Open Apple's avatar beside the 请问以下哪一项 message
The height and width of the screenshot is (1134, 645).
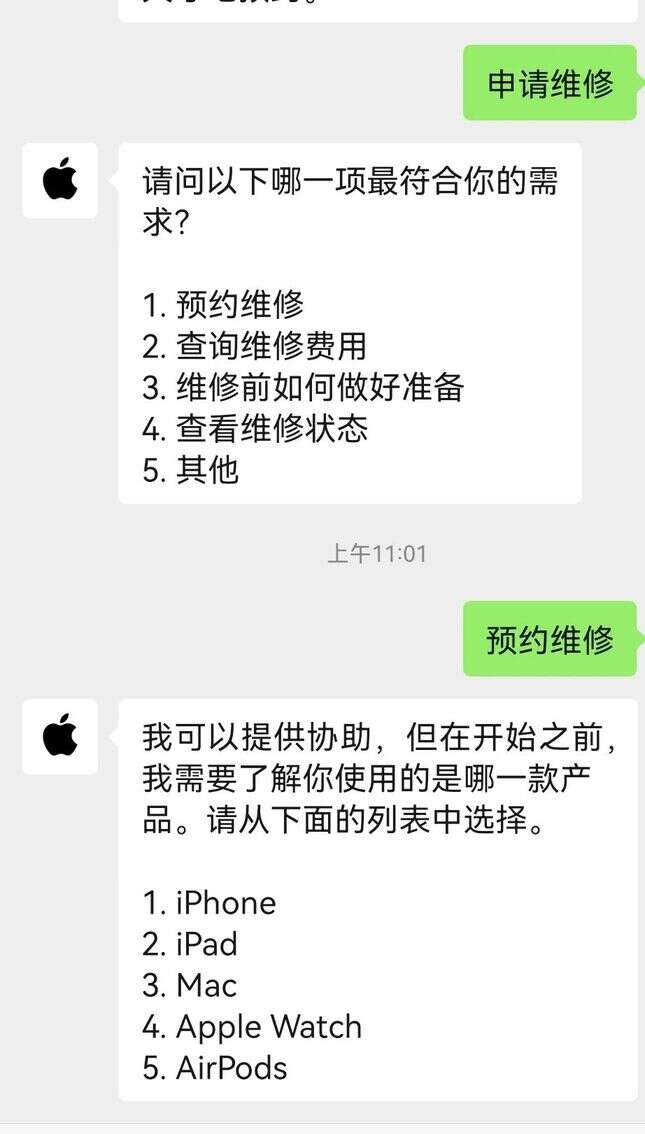tap(60, 181)
